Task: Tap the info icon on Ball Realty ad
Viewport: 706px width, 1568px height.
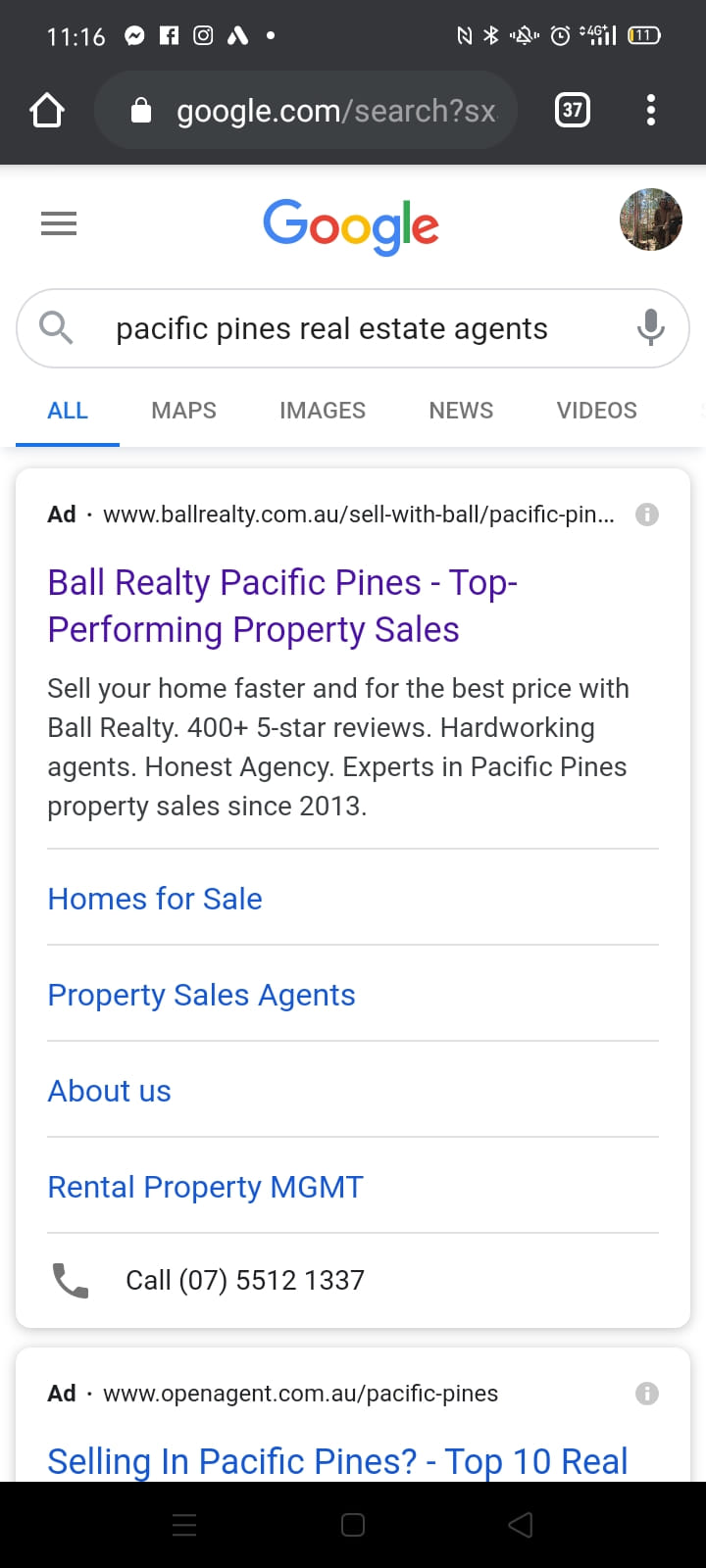Action: (x=646, y=514)
